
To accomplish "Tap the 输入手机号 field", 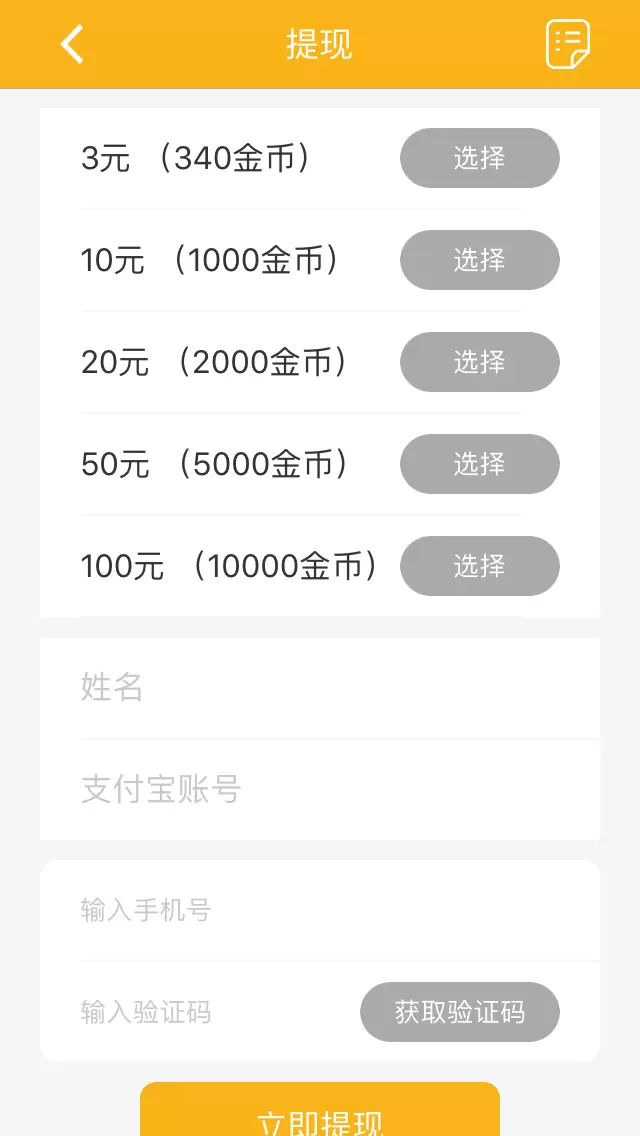I will click(320, 911).
